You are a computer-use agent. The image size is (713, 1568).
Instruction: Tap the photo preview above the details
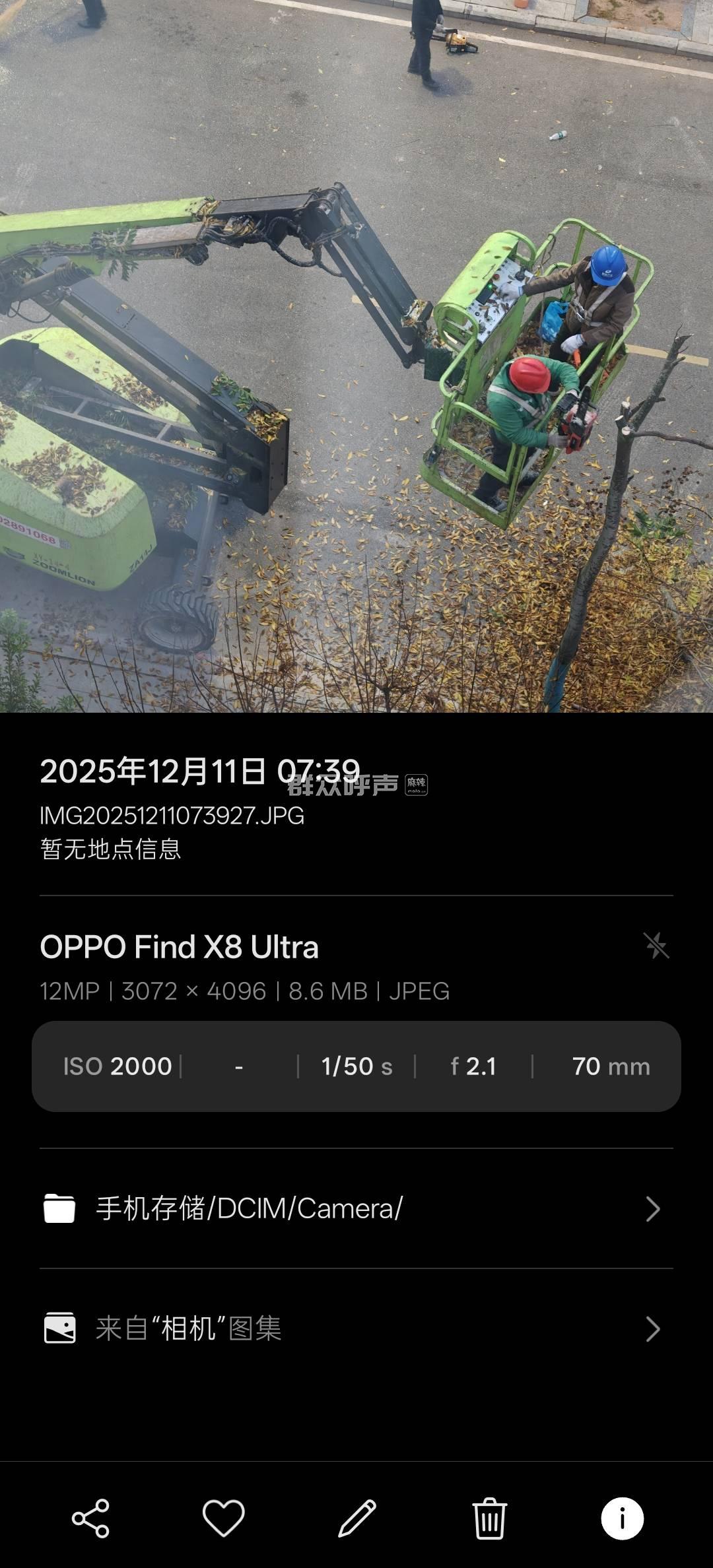click(x=356, y=356)
